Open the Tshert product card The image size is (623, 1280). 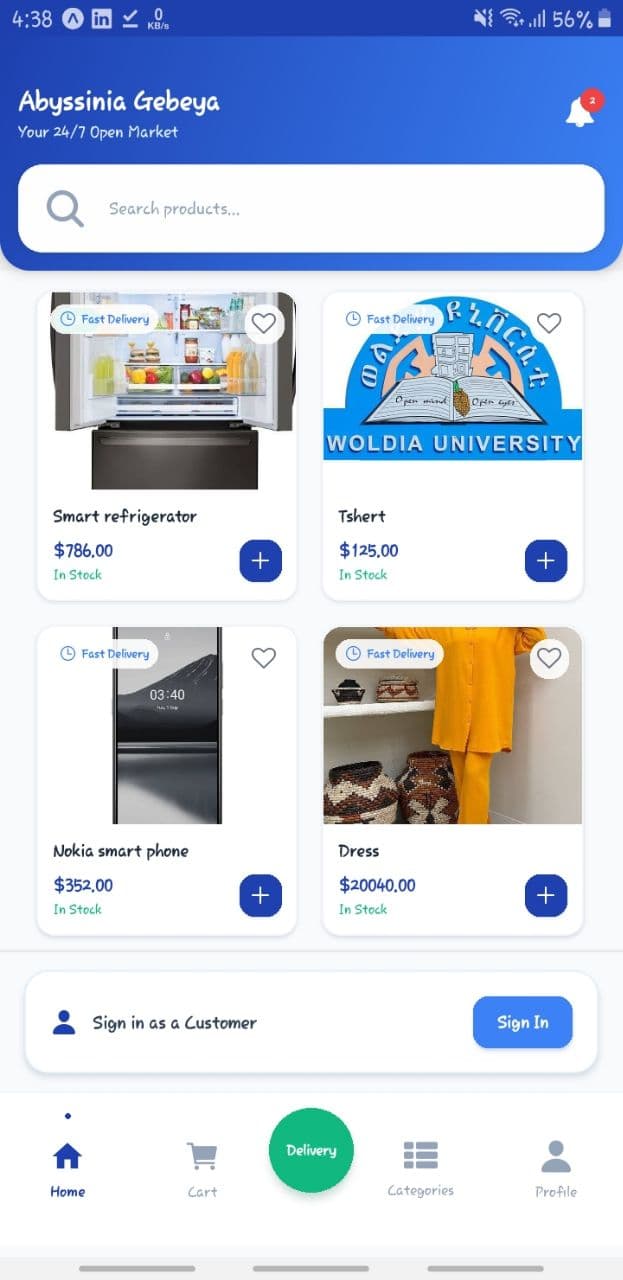pos(453,446)
